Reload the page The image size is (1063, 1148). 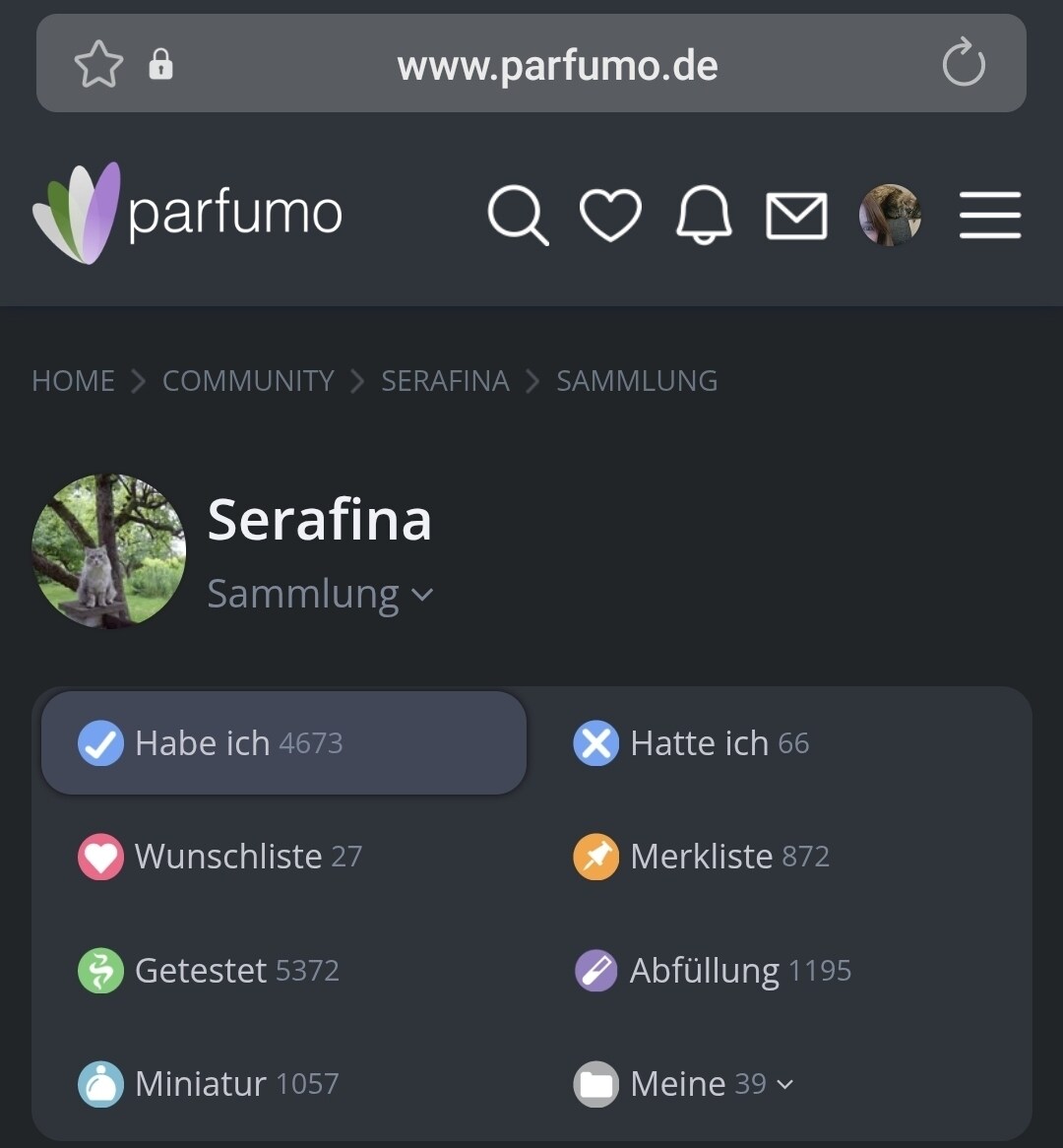tap(963, 65)
